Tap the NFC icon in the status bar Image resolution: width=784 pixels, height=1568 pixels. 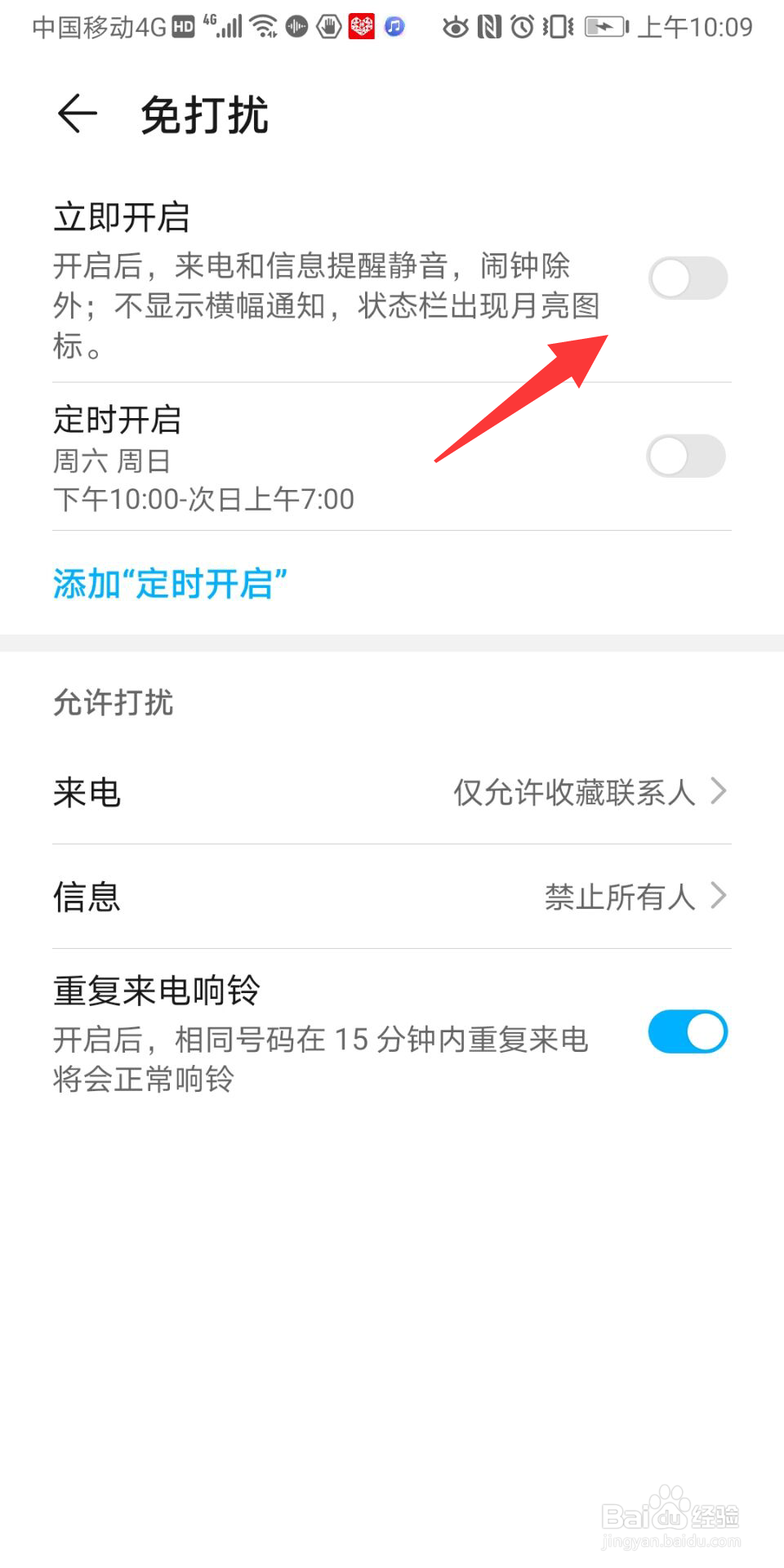487,24
